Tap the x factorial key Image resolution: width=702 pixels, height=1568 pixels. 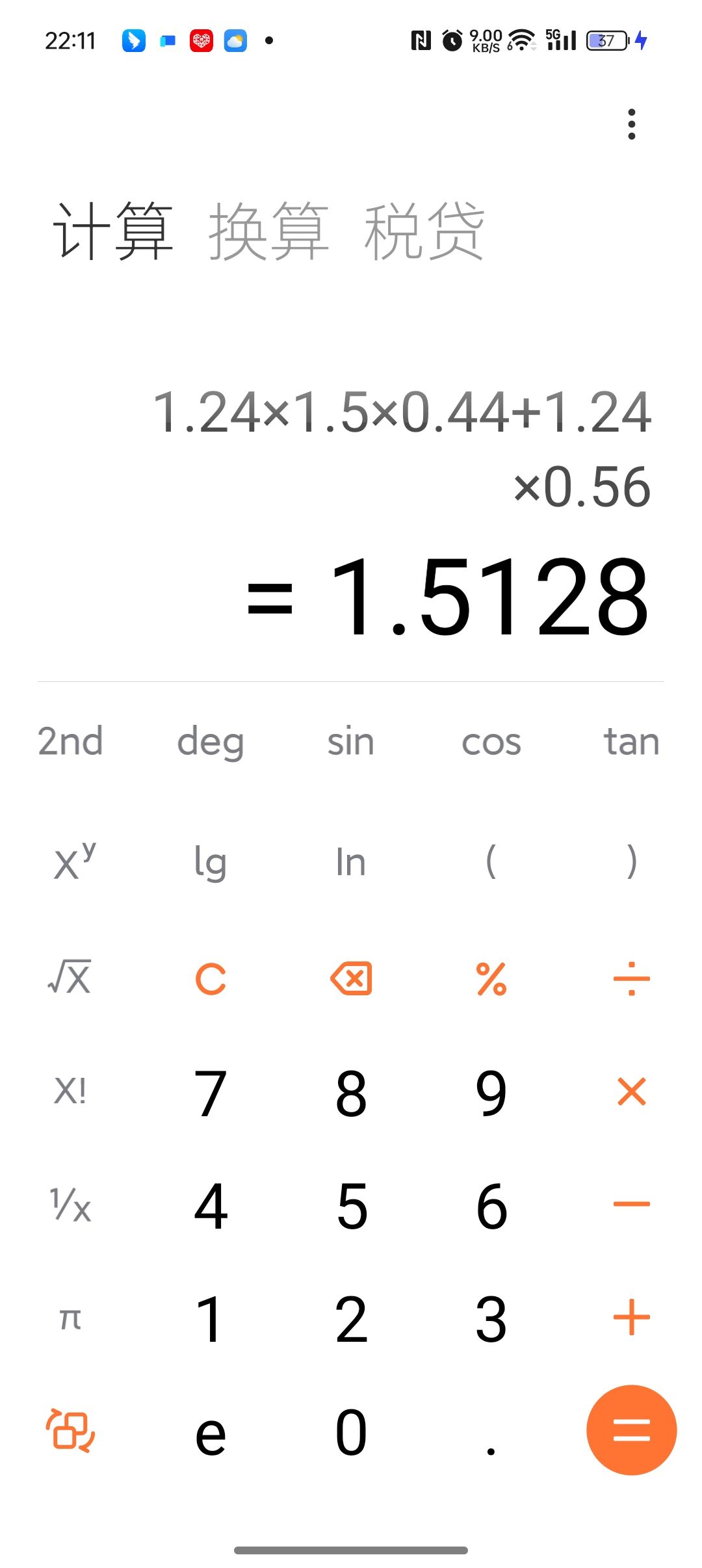click(x=70, y=1091)
